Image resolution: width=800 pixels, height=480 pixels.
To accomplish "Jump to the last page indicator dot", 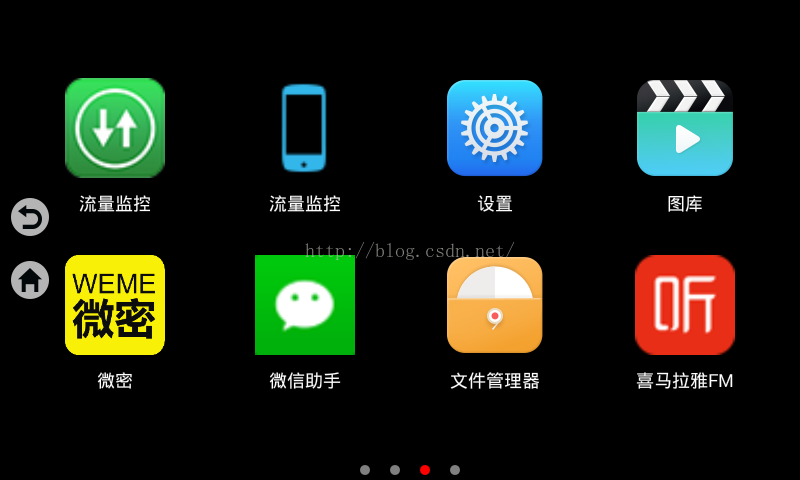I will 455,470.
